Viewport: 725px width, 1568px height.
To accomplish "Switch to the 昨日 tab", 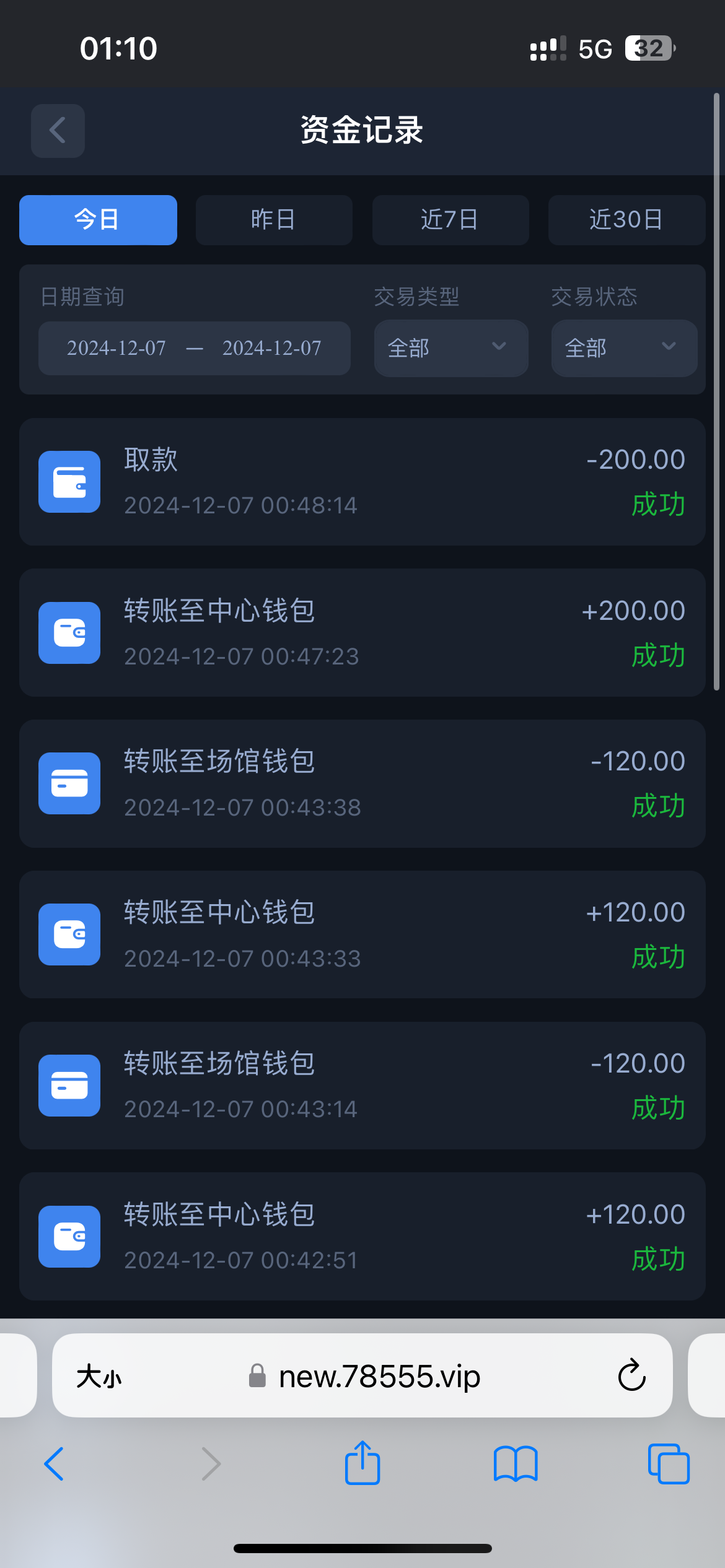I will 274,220.
